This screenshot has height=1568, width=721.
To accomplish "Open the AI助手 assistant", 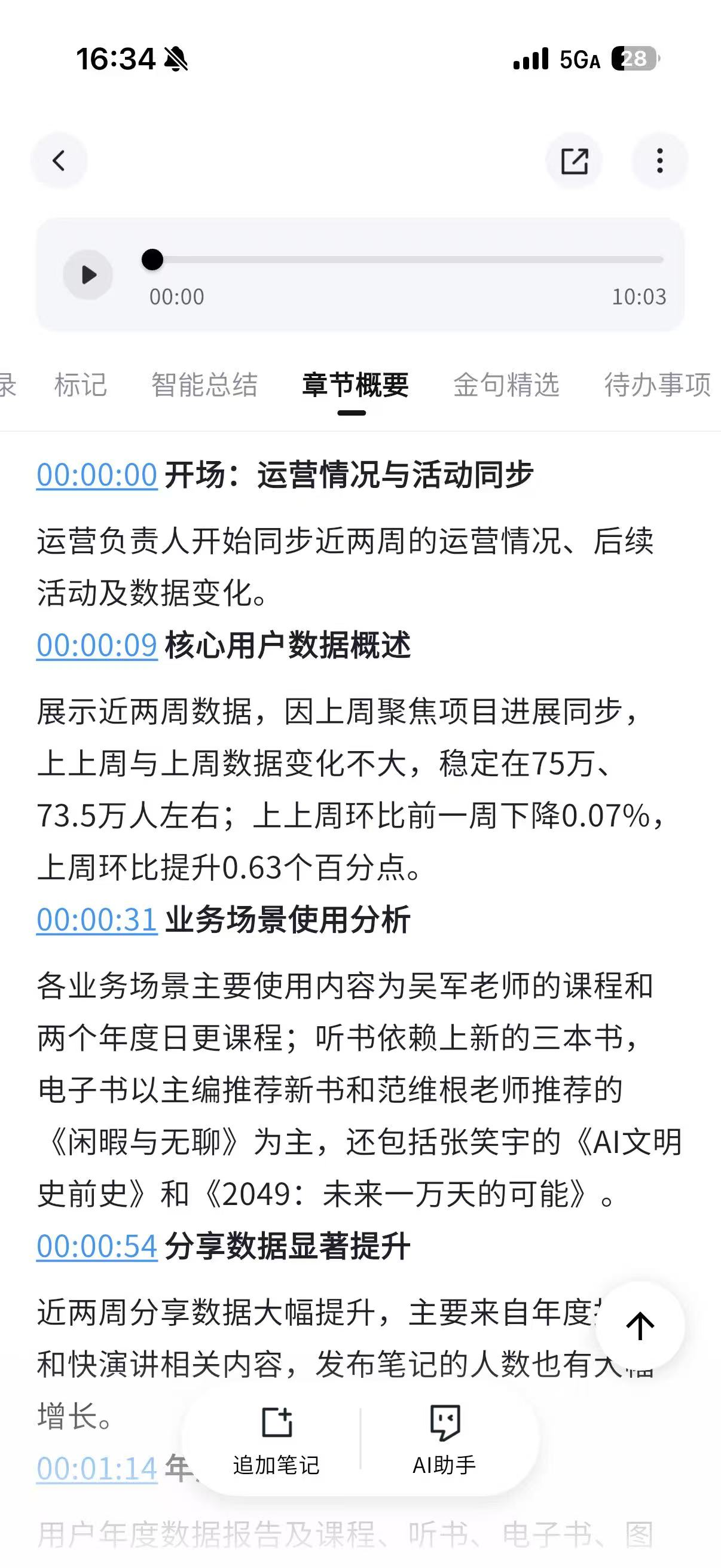I will [x=444, y=1439].
